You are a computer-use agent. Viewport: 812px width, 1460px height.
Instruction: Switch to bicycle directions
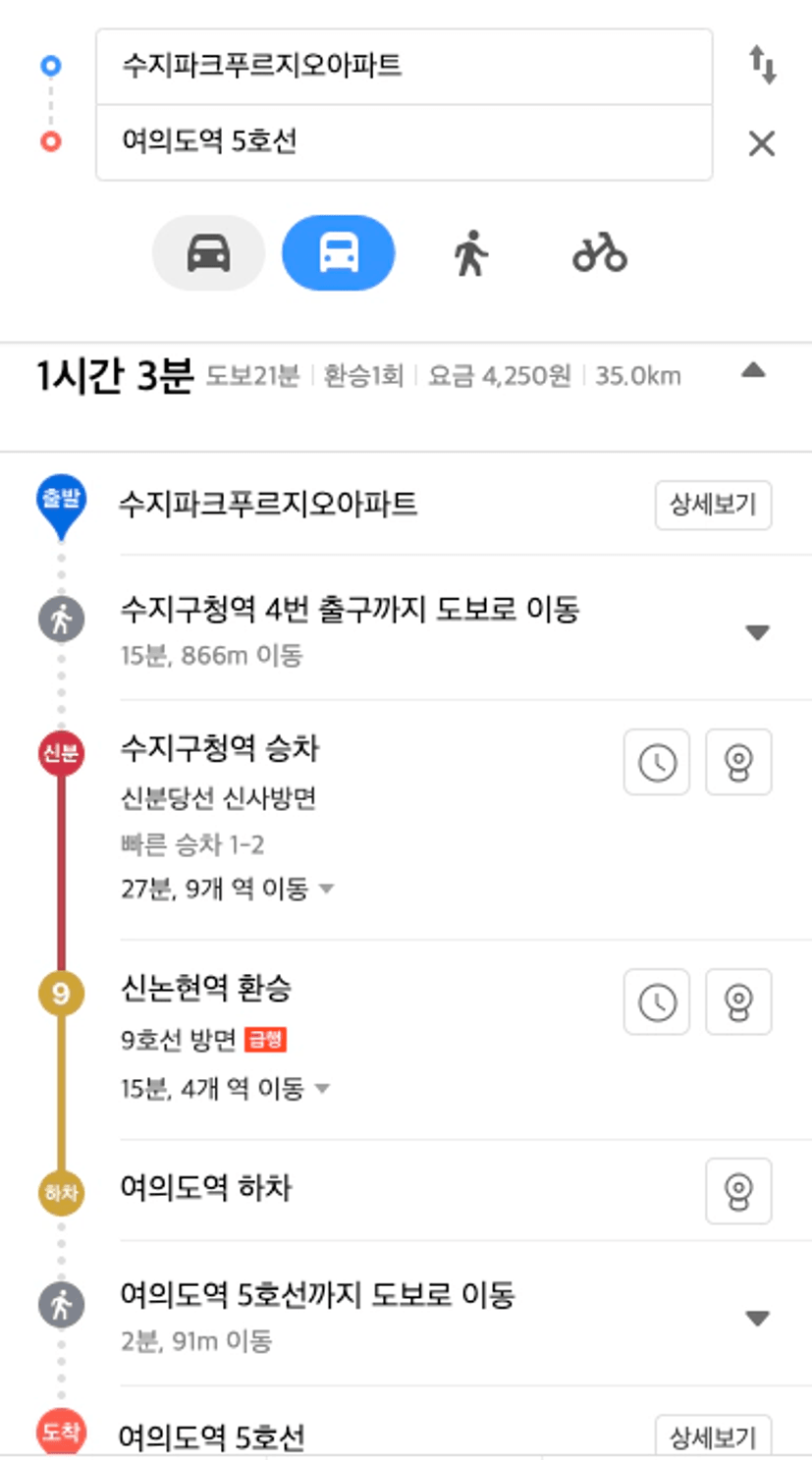599,253
